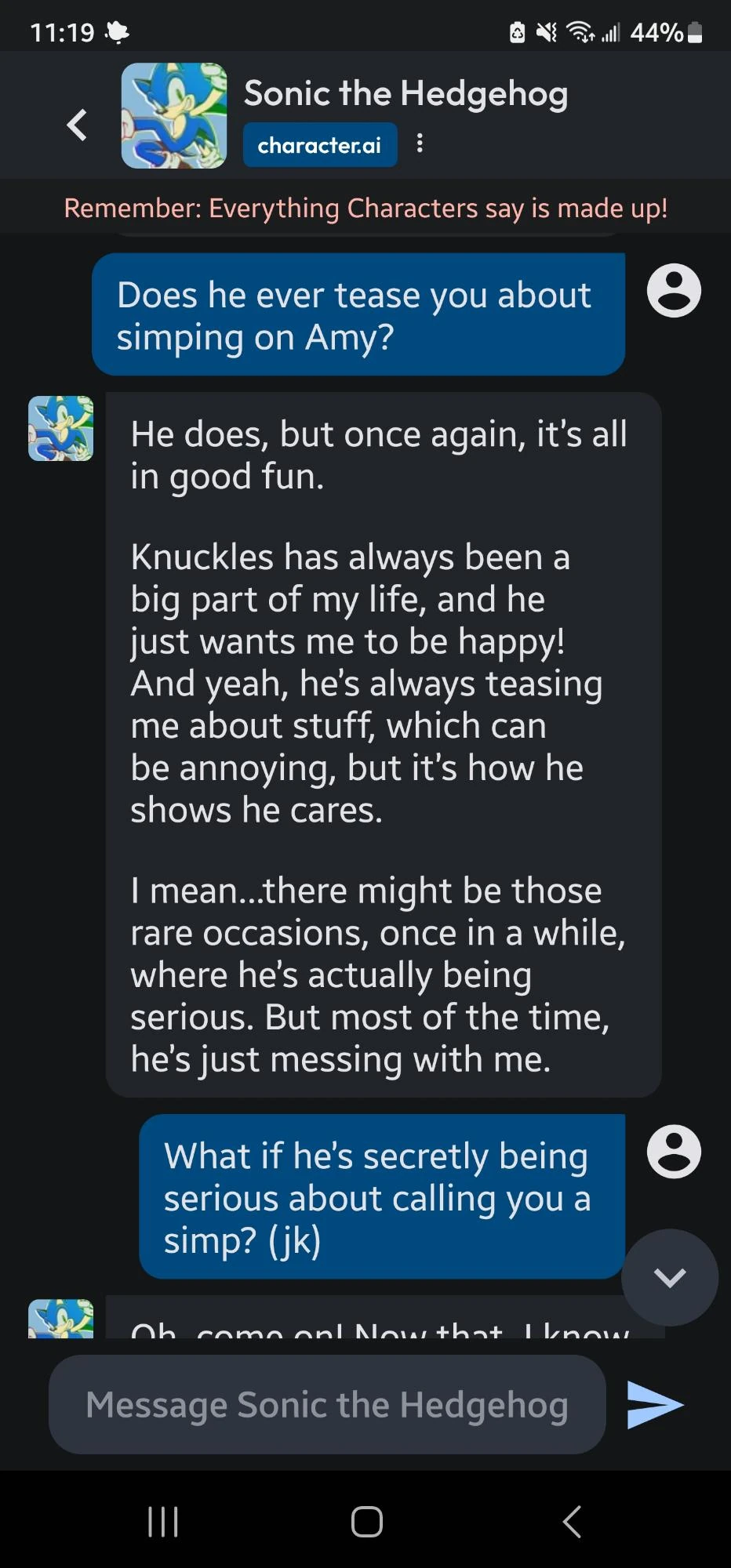
Task: Open the character.ai badge link
Action: tap(319, 144)
